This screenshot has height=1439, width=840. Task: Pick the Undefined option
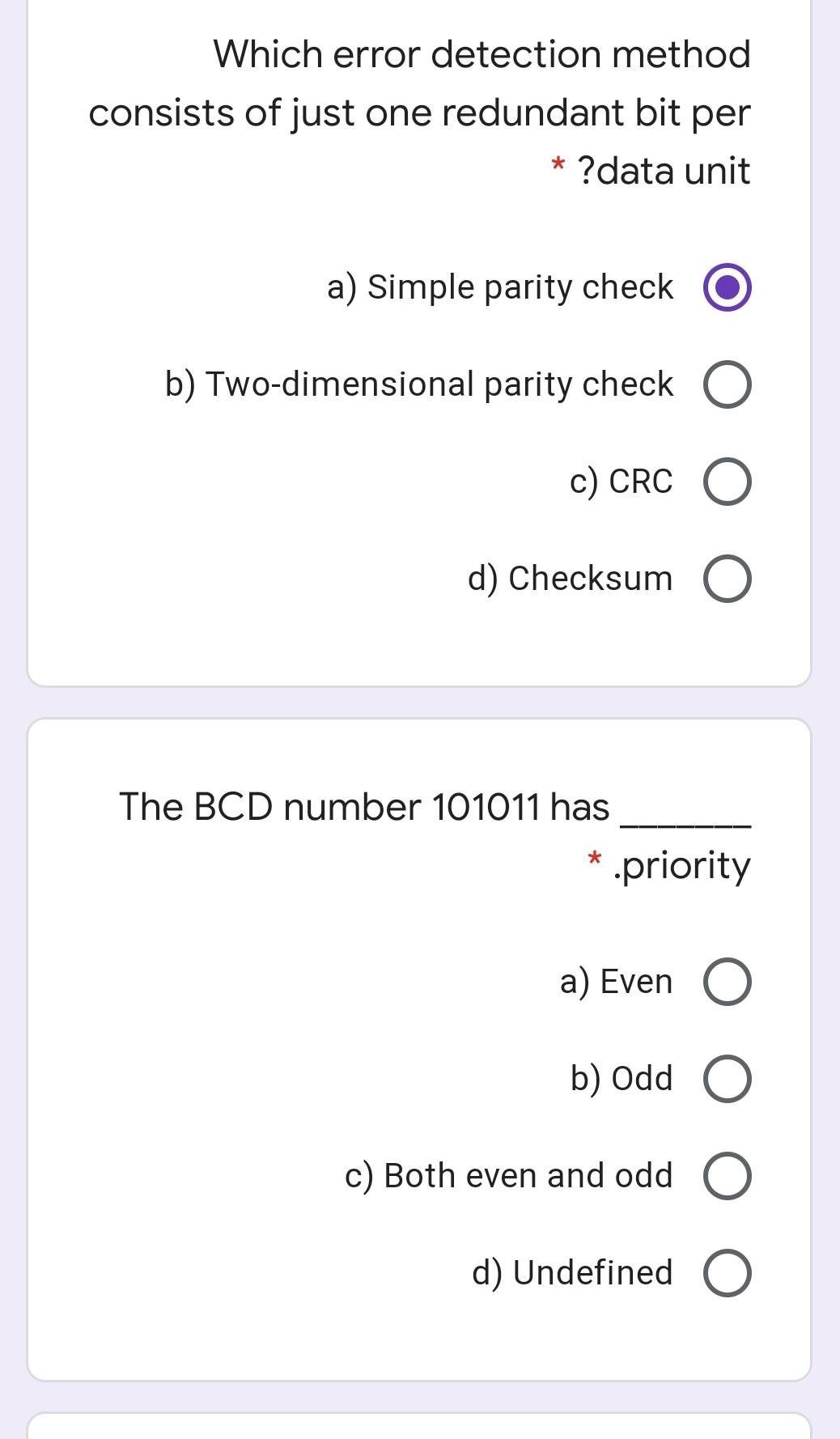(x=727, y=1273)
